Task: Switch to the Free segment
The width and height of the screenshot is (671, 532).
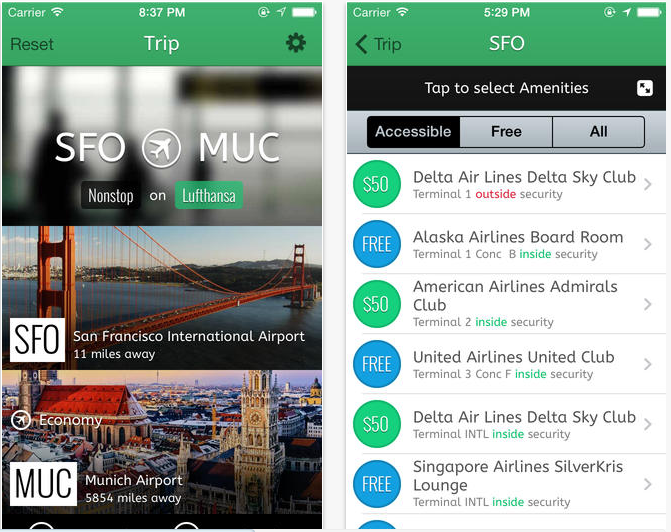Action: click(506, 131)
